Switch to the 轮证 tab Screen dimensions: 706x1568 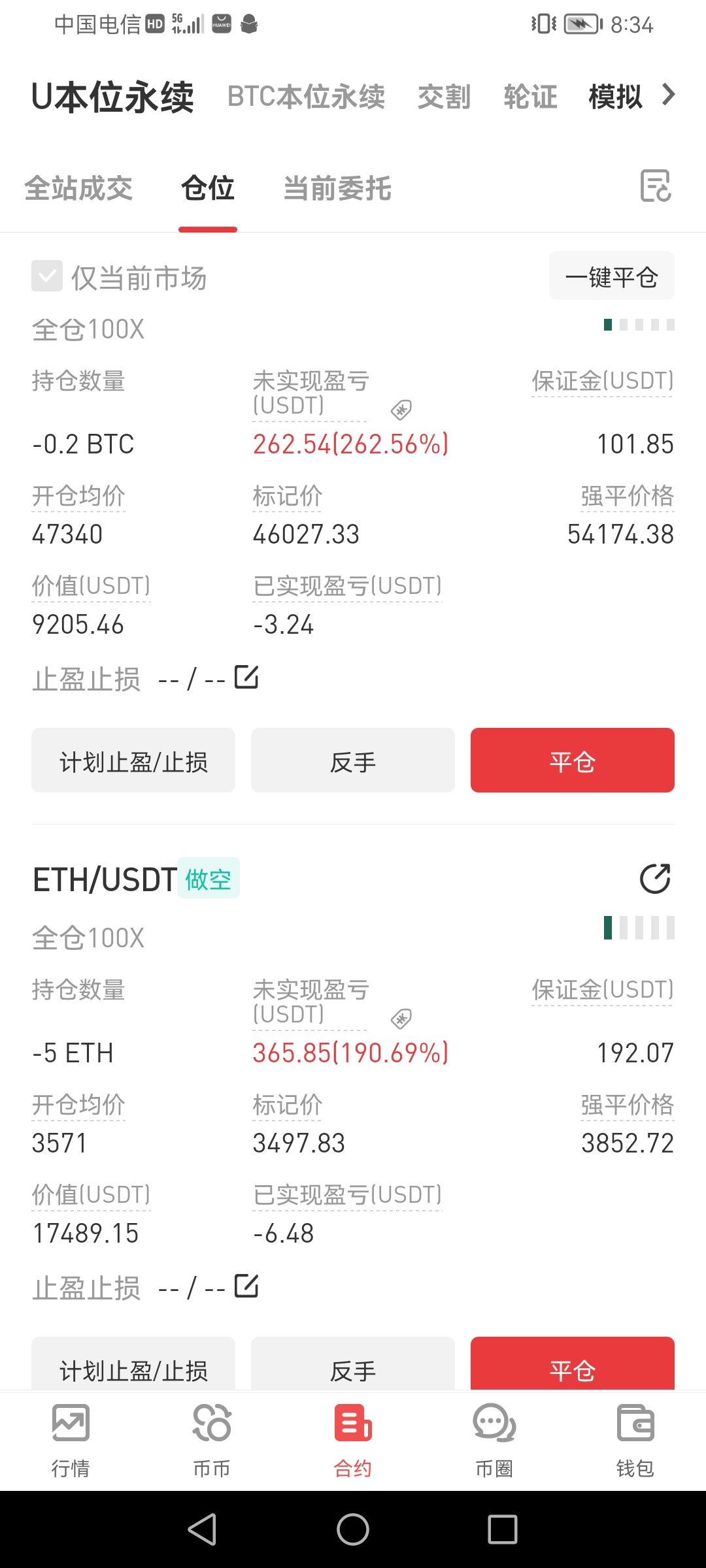tap(530, 97)
